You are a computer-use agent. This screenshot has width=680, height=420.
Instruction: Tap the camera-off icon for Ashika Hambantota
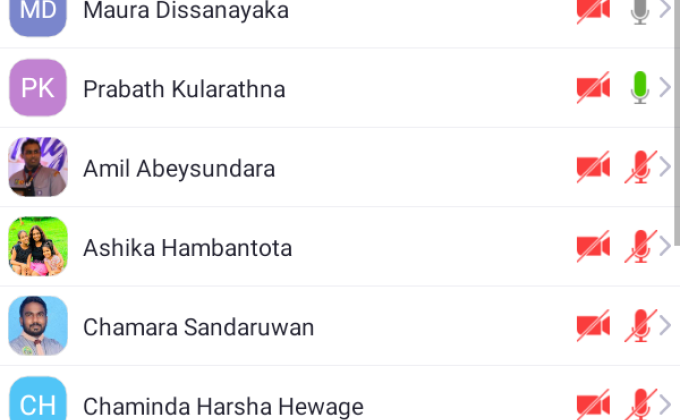593,247
